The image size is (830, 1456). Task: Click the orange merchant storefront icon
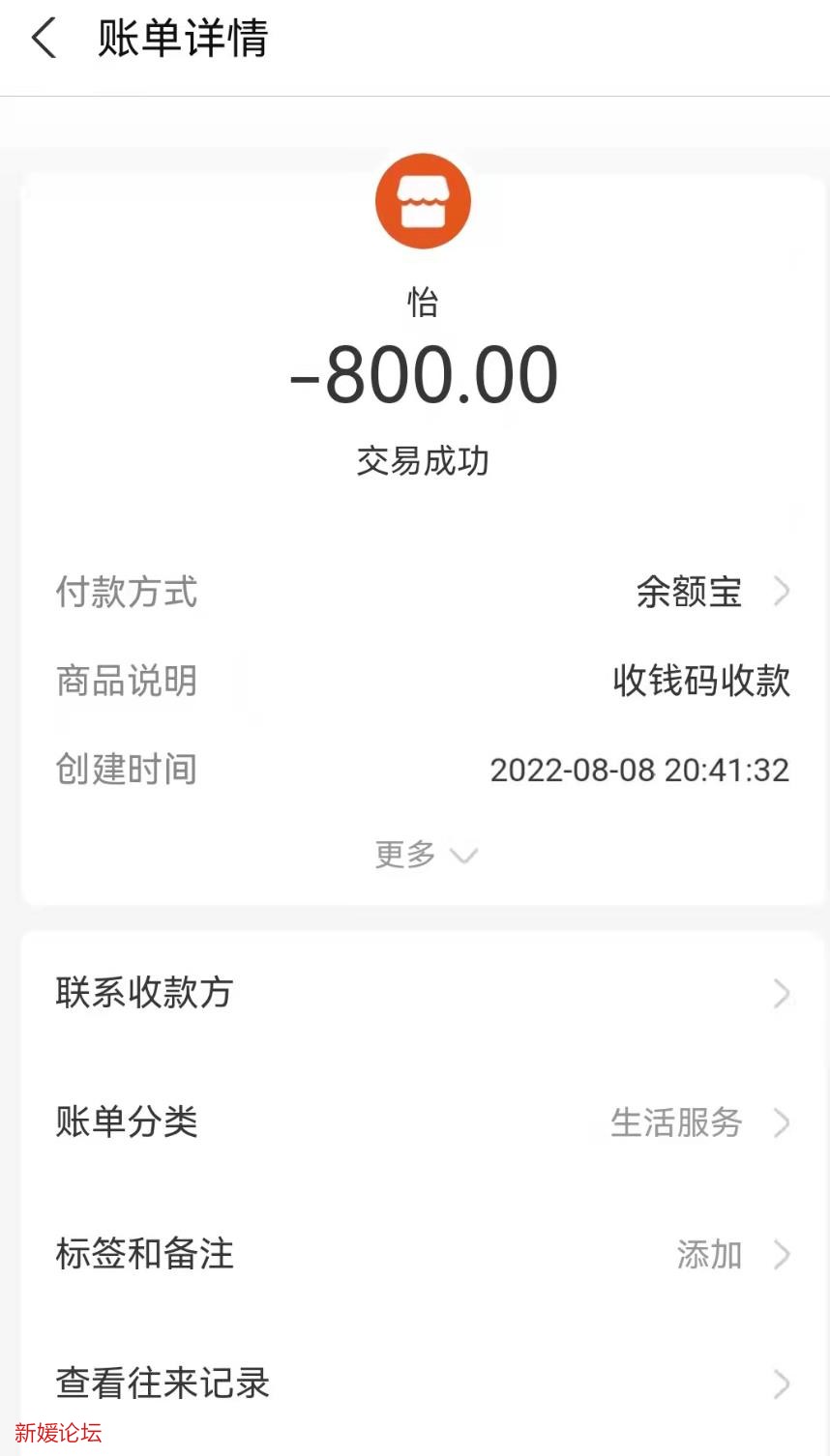(x=424, y=200)
